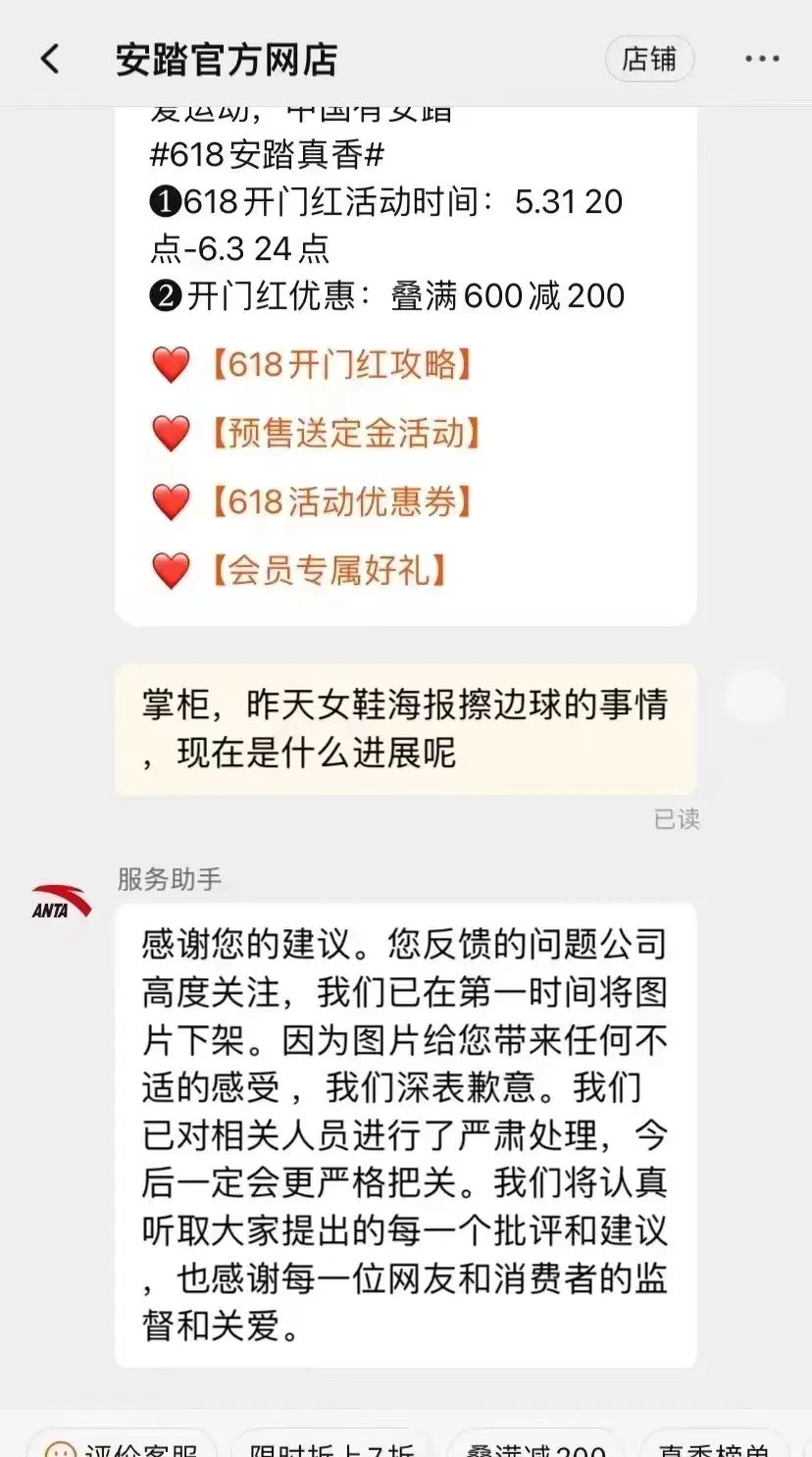The width and height of the screenshot is (812, 1457).
Task: Select the 真香榜单 chip
Action: 714,1447
